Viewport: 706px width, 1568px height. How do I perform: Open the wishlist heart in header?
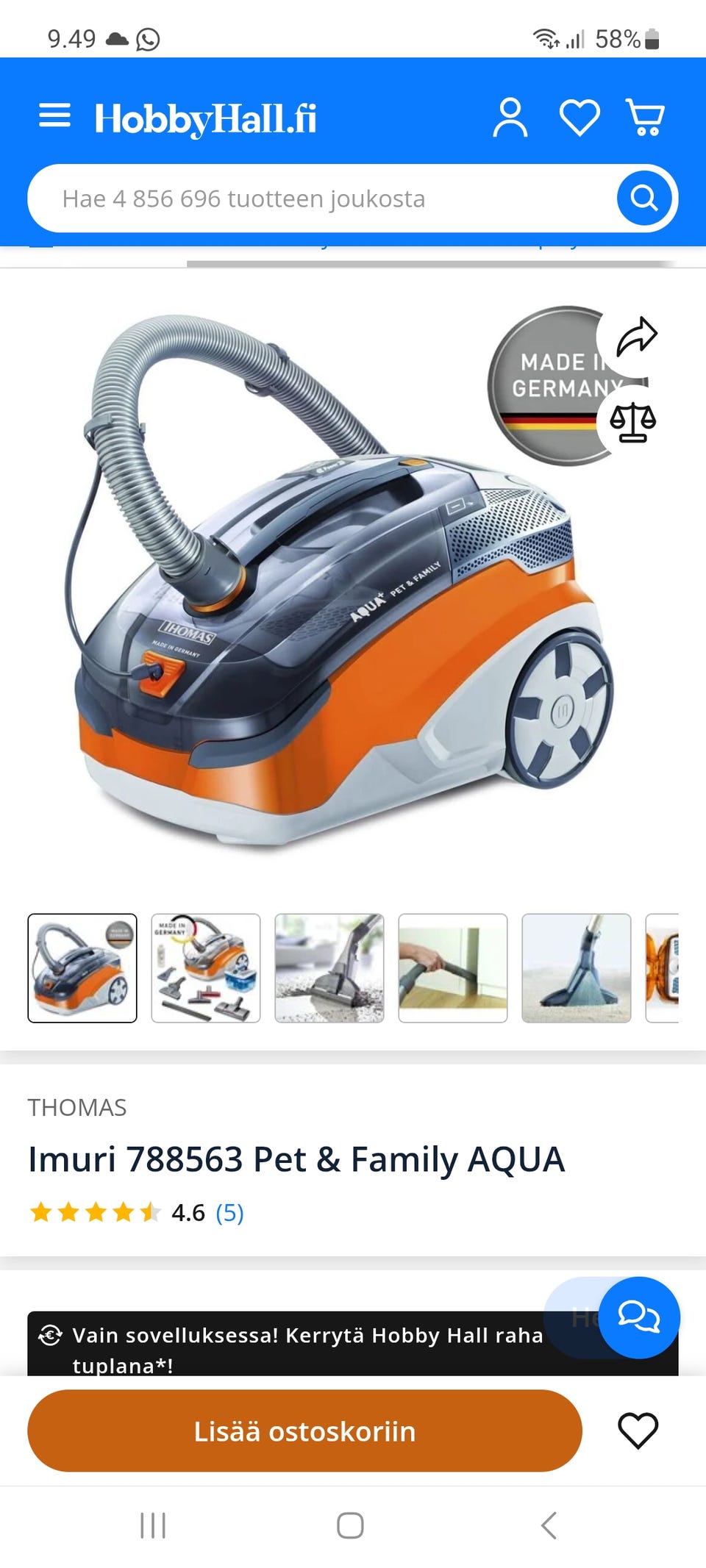580,118
